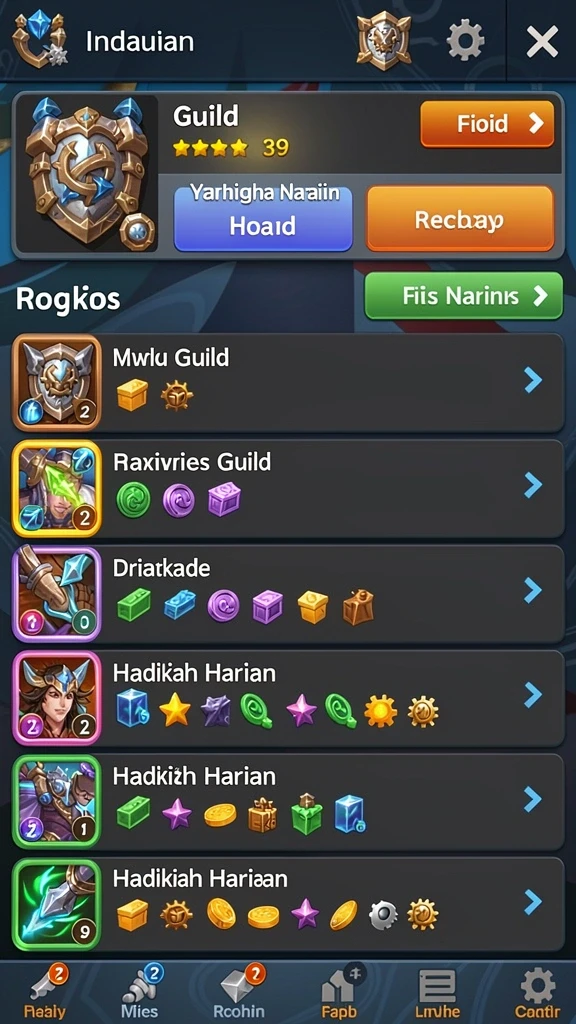
Task: Tap the orange Fioid button
Action: [x=487, y=124]
